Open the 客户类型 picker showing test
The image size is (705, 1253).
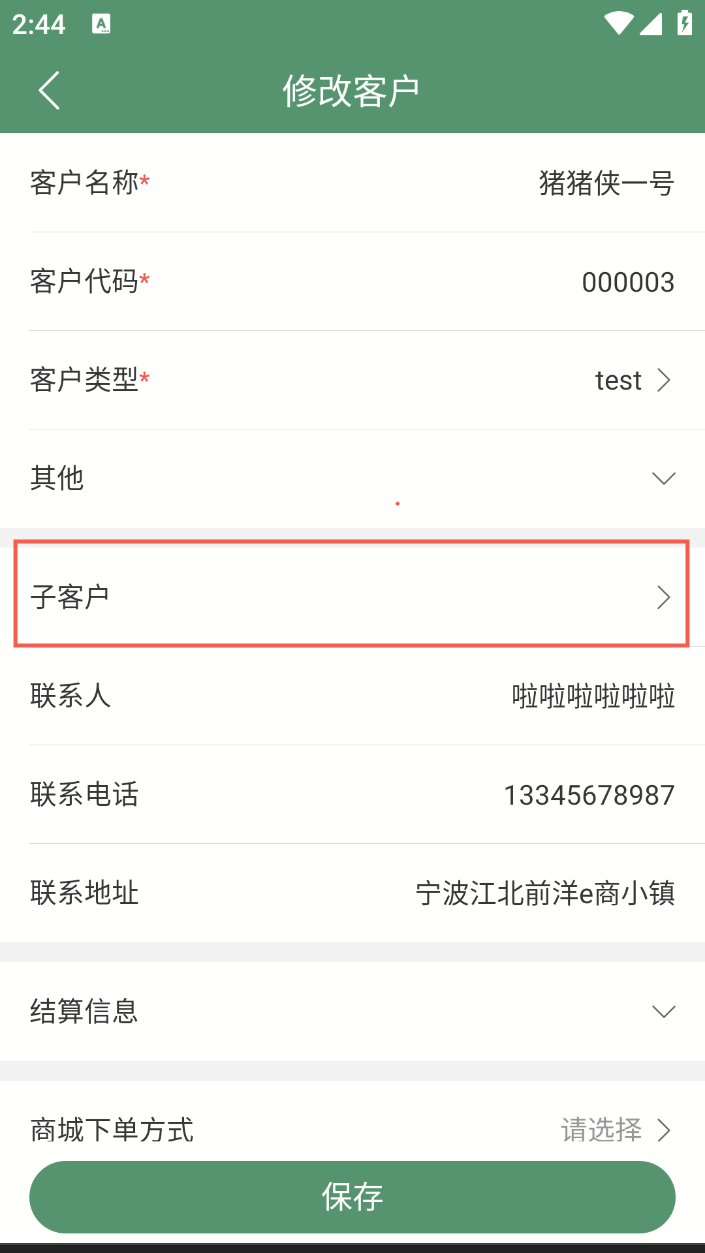(x=352, y=380)
